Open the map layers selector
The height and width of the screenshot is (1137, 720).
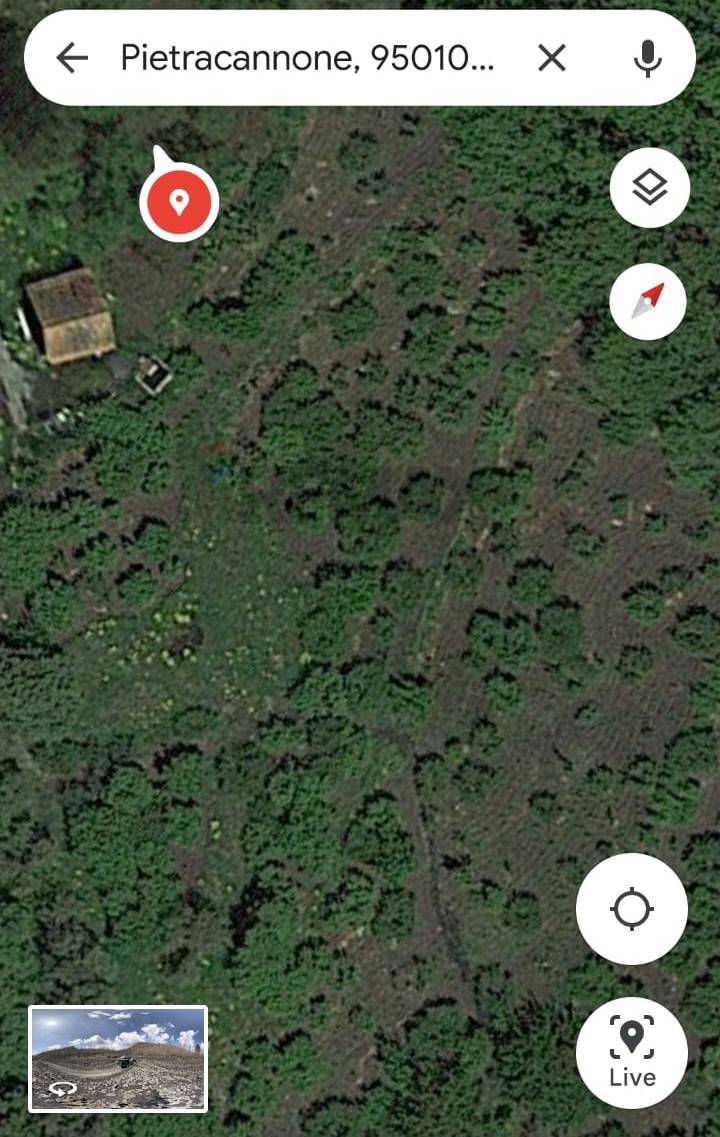click(x=649, y=187)
